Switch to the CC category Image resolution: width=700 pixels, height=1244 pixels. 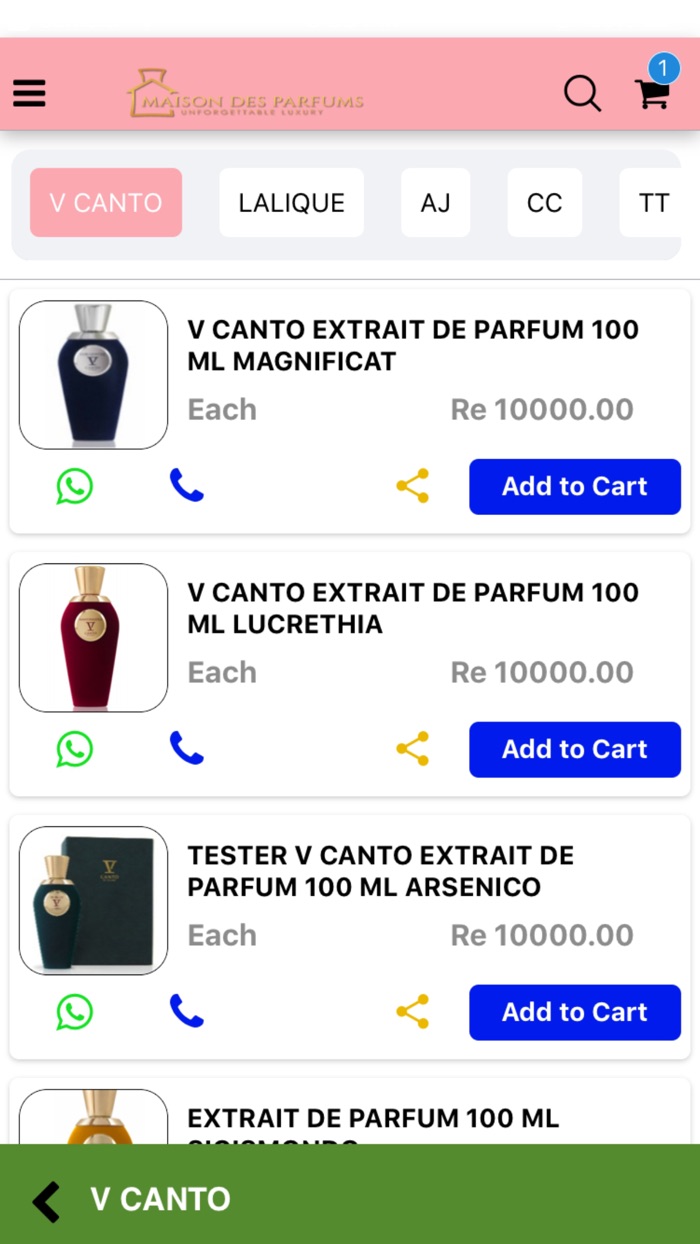click(x=544, y=203)
